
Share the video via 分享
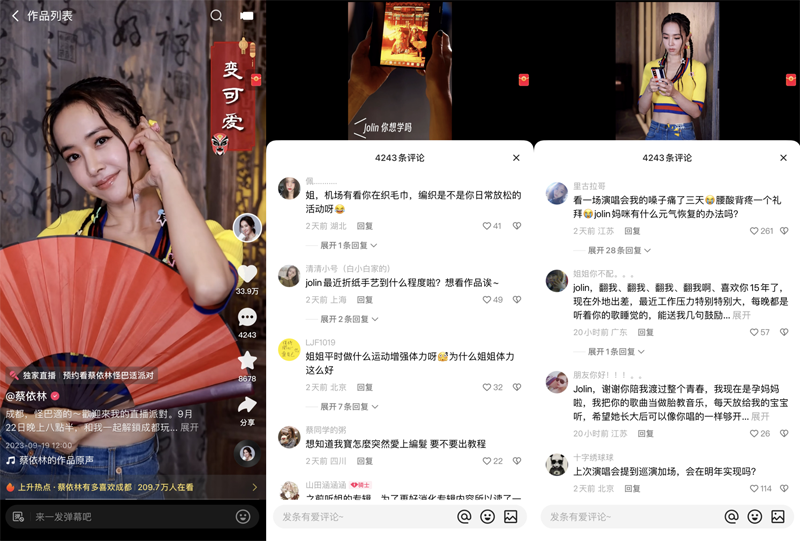(247, 405)
